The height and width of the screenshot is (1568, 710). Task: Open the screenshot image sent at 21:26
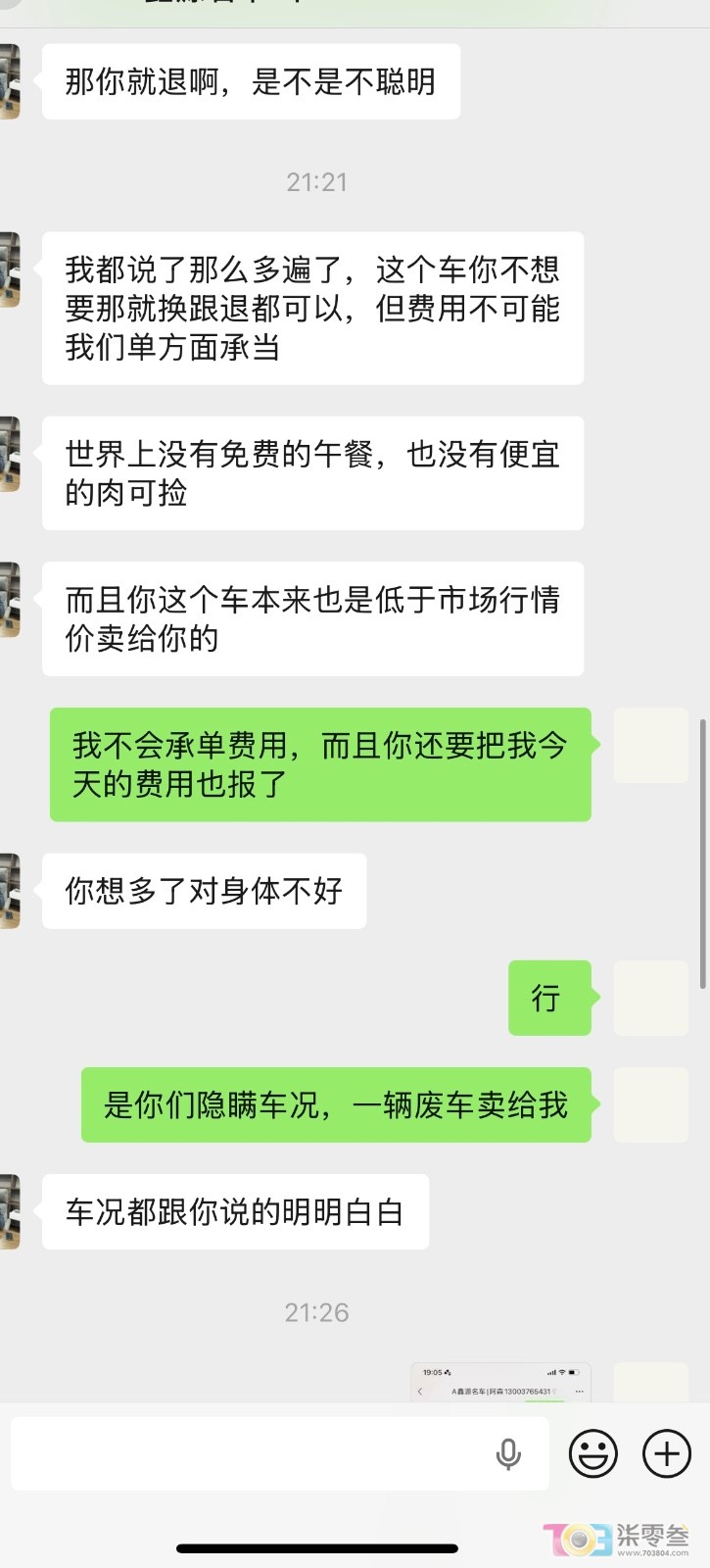click(500, 1383)
